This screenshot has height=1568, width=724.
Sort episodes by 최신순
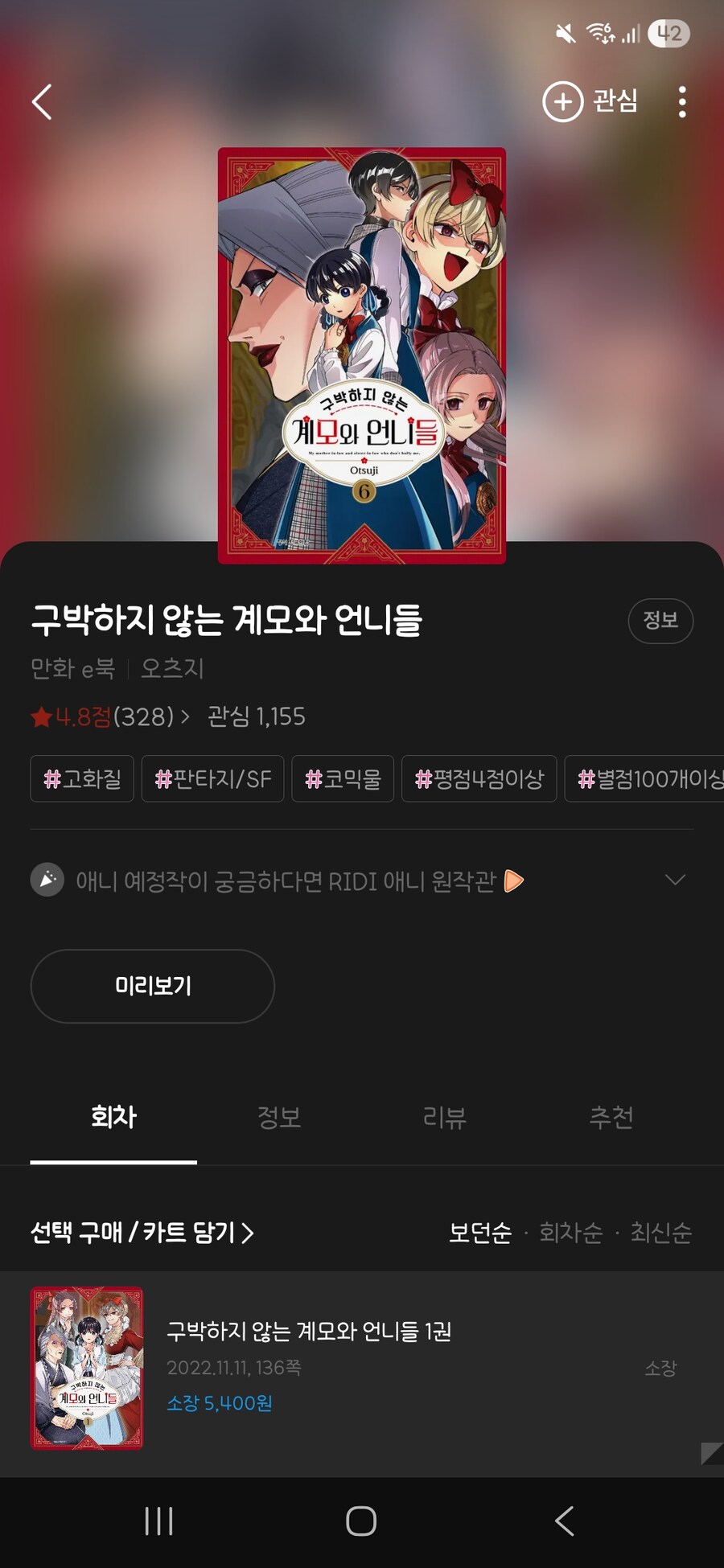click(x=660, y=1232)
